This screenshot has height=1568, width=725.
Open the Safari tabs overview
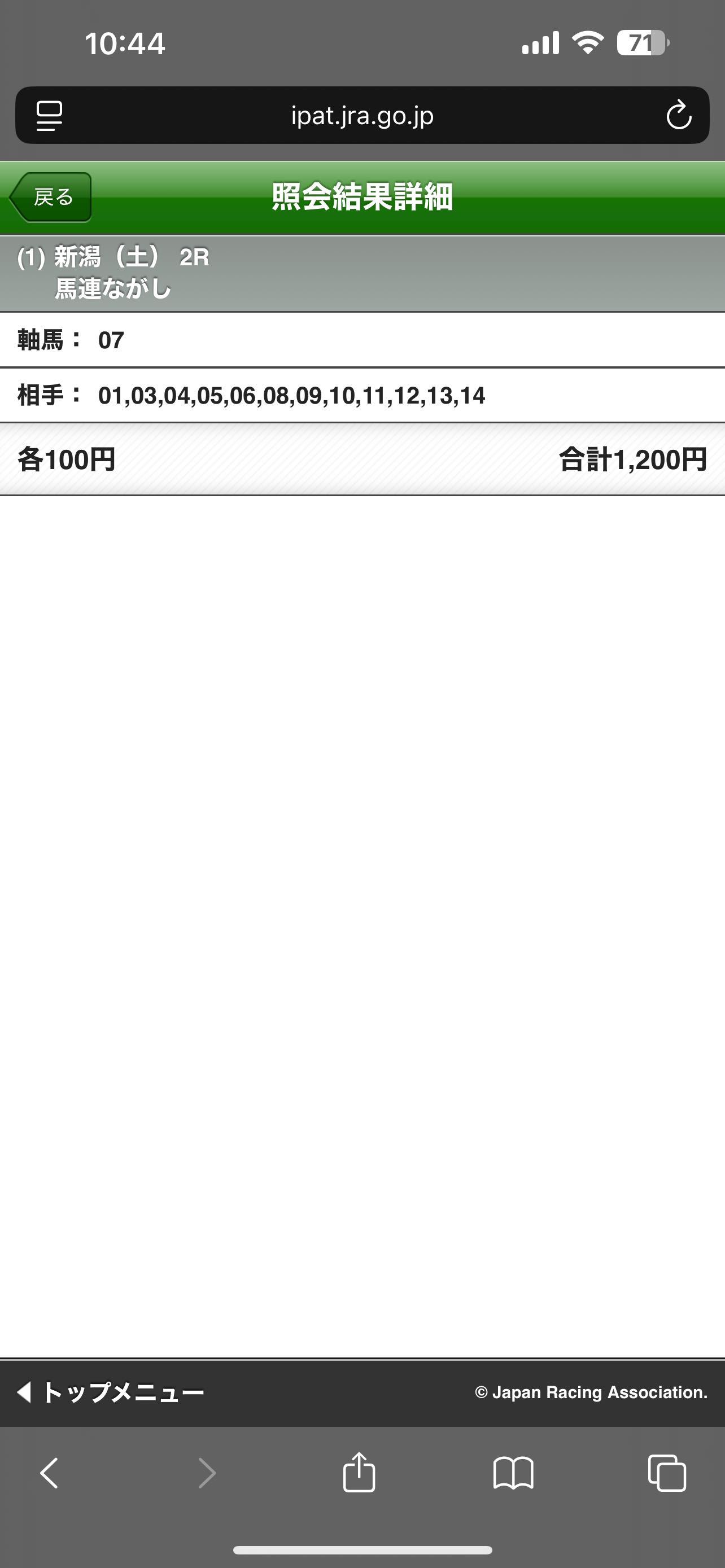click(x=667, y=1473)
